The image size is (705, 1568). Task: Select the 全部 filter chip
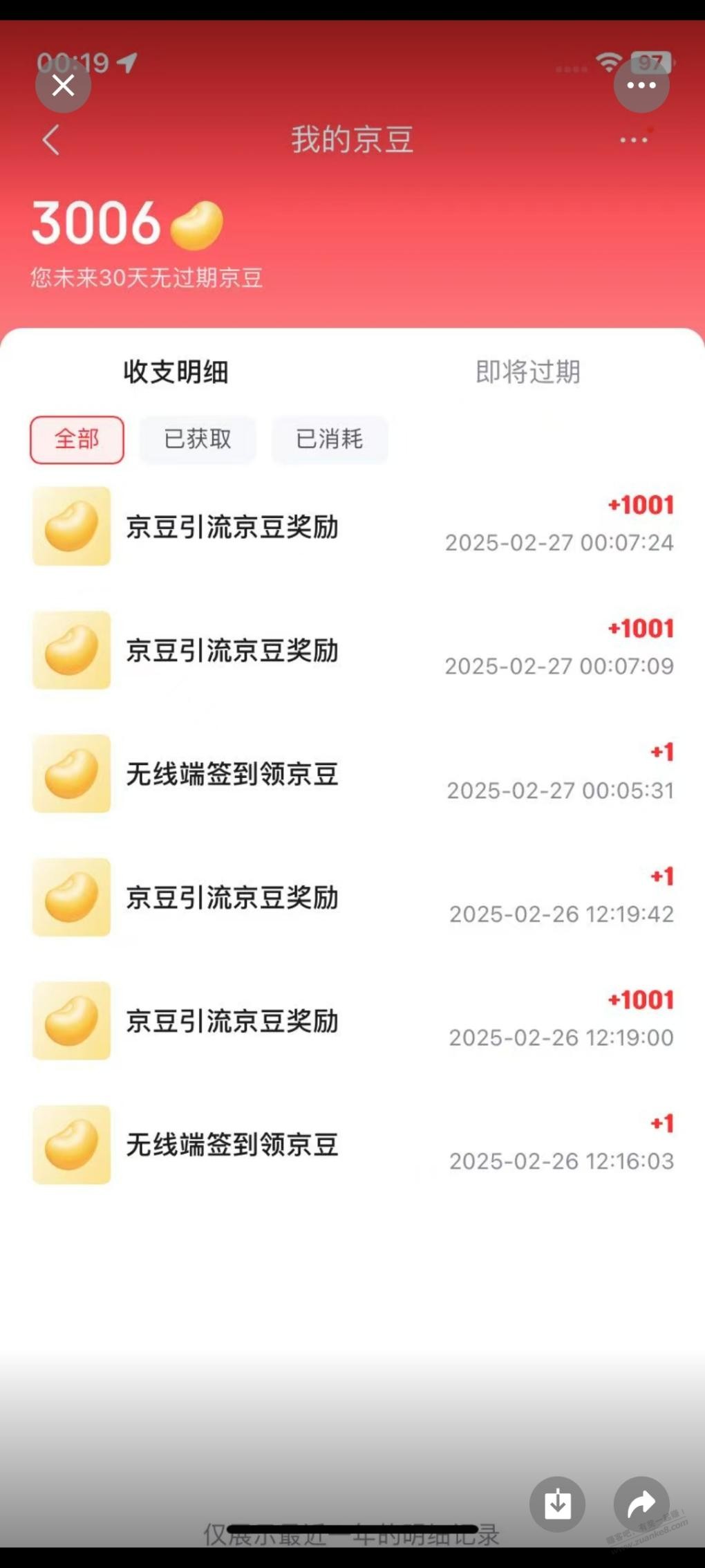coord(77,439)
